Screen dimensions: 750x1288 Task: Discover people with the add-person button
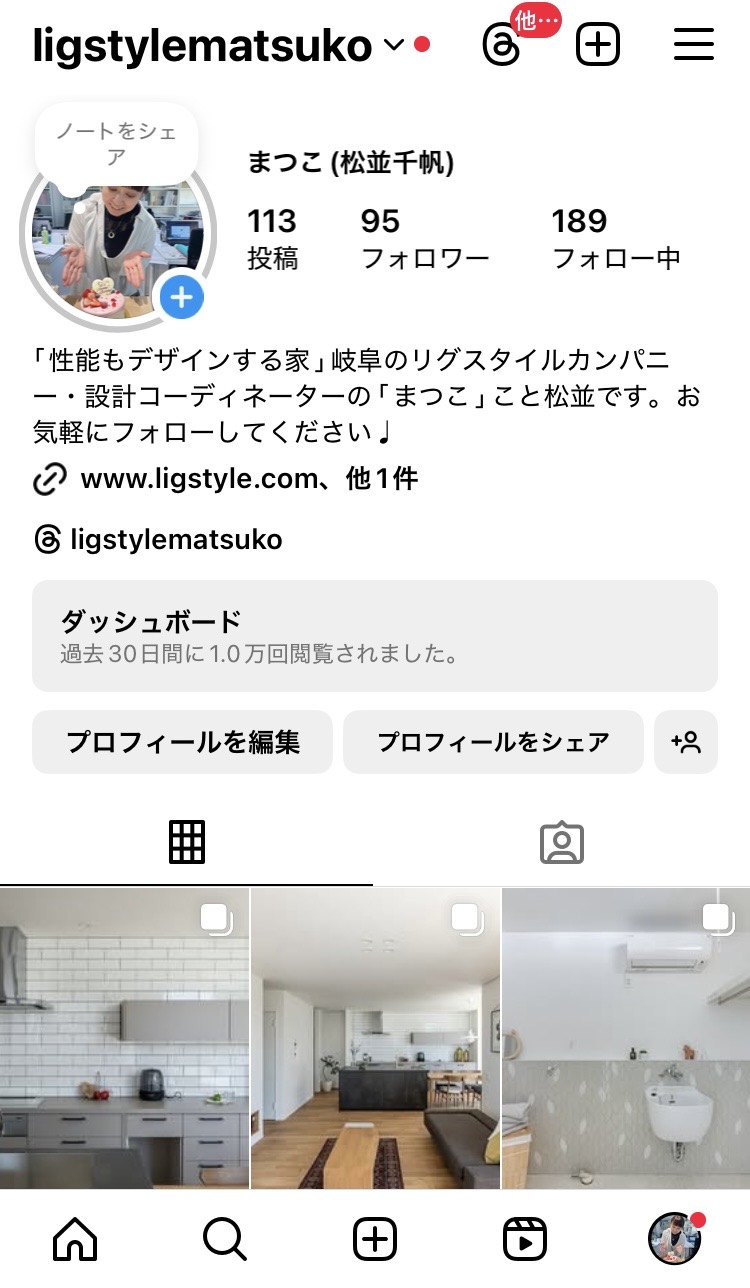(x=686, y=742)
